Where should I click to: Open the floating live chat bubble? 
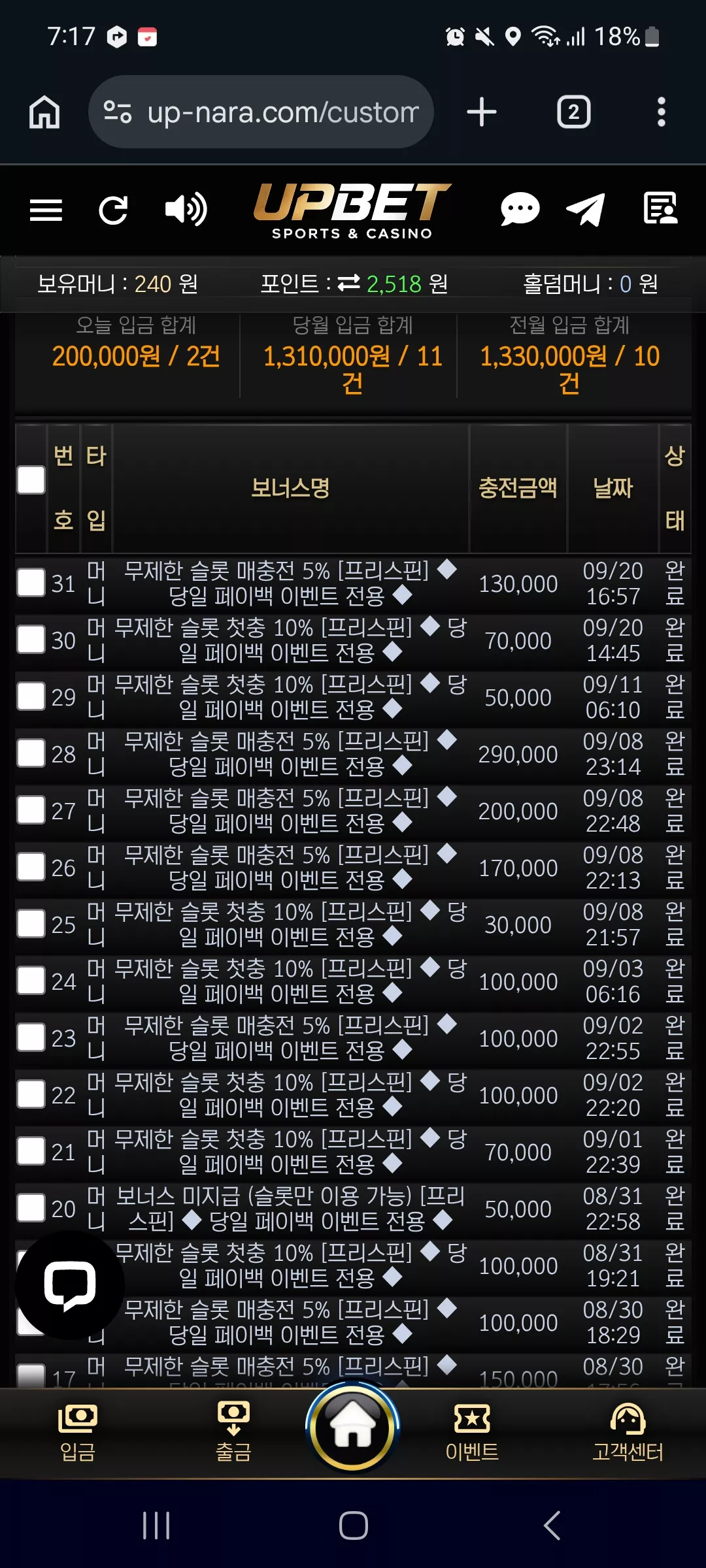(69, 1284)
